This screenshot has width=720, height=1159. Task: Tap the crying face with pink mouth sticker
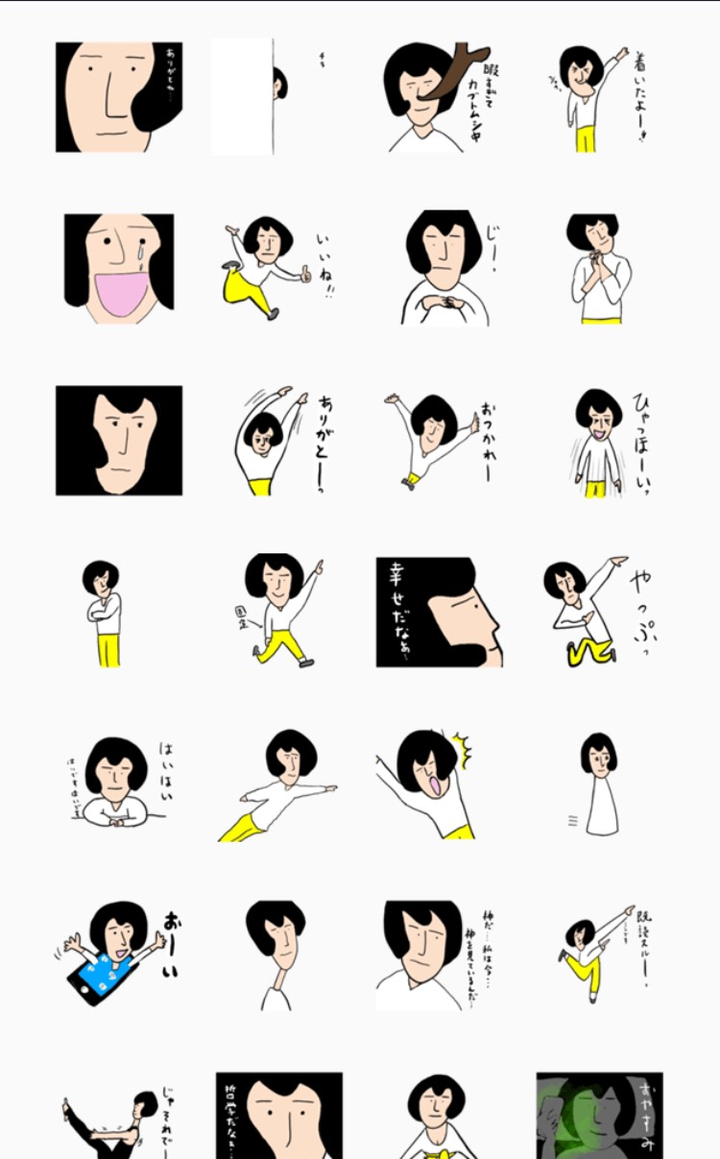pyautogui.click(x=119, y=268)
